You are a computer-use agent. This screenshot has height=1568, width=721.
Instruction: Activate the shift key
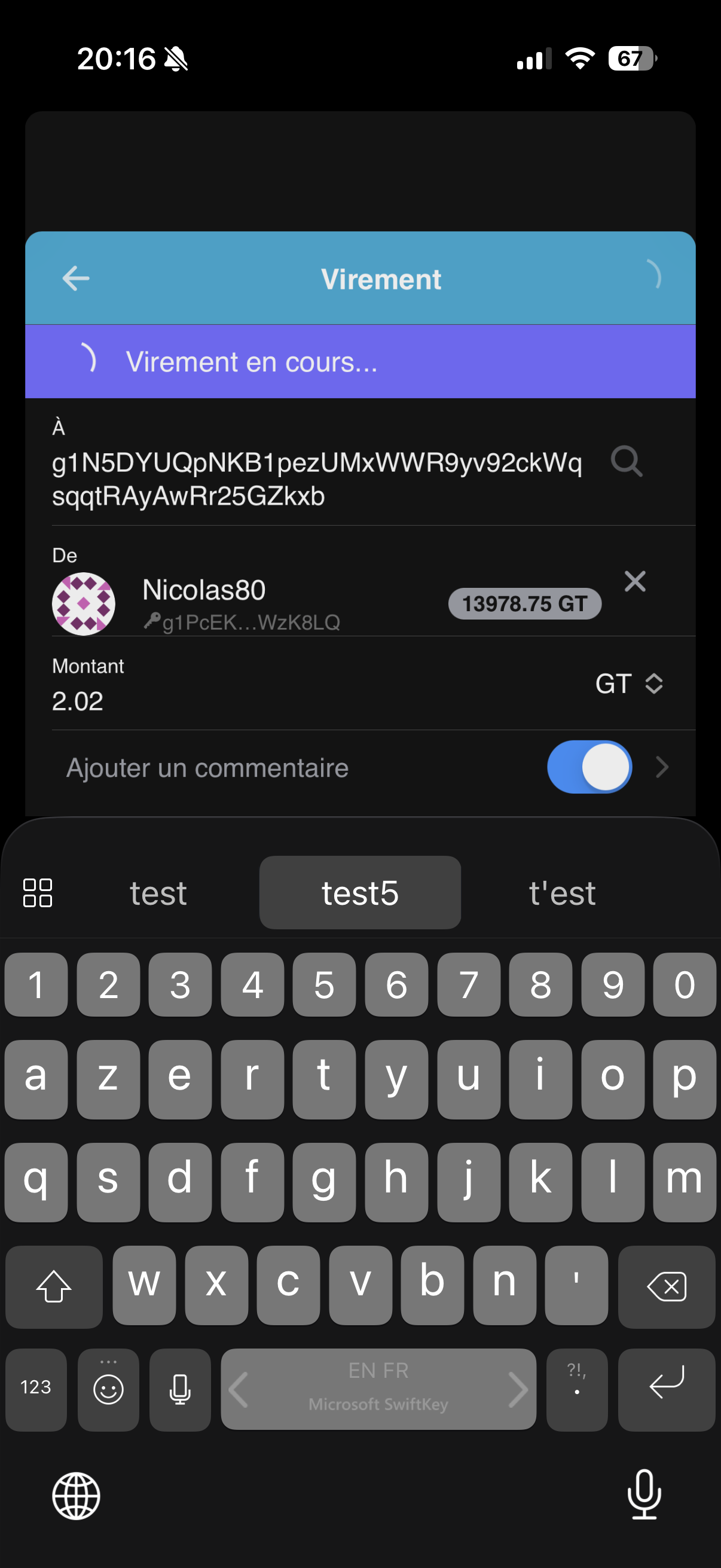point(54,1286)
